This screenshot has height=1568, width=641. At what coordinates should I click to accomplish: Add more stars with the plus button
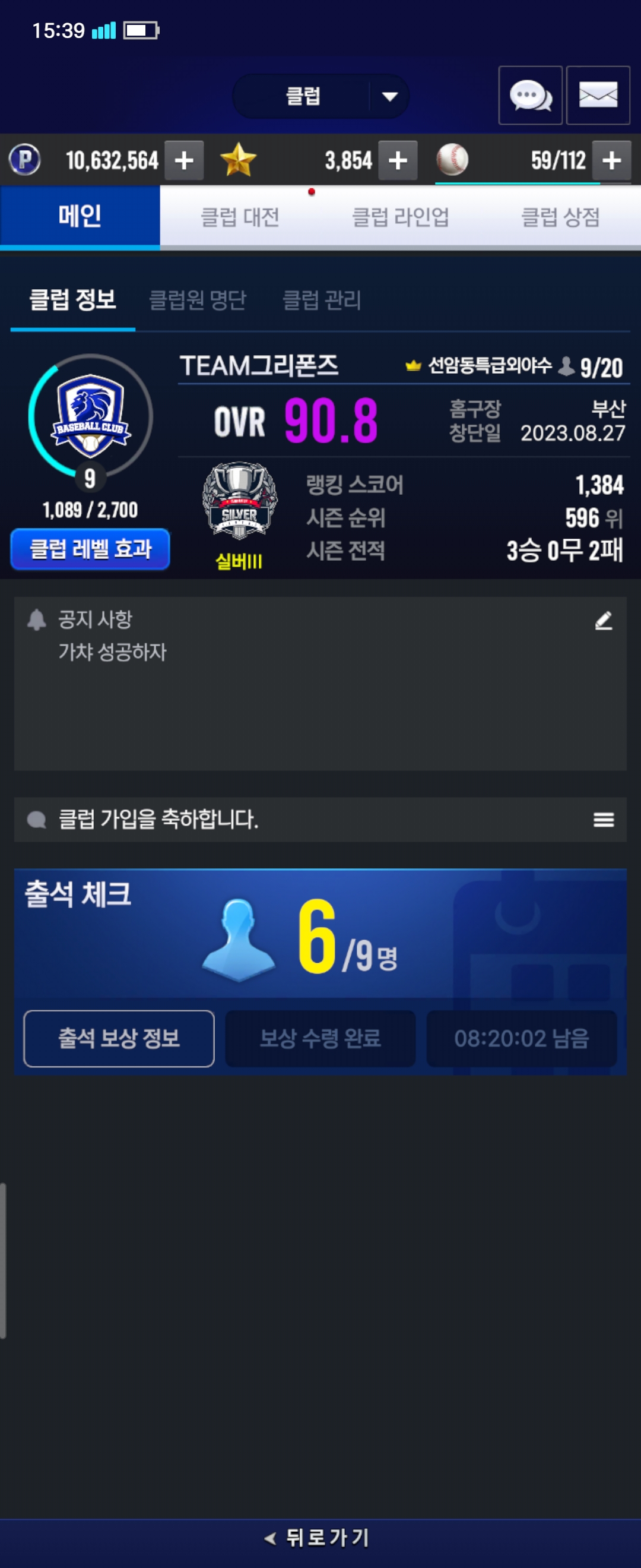[x=398, y=161]
